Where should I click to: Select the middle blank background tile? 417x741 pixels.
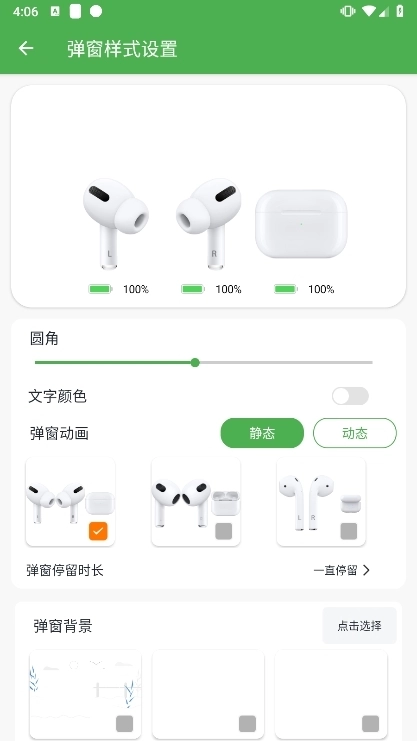(208, 694)
